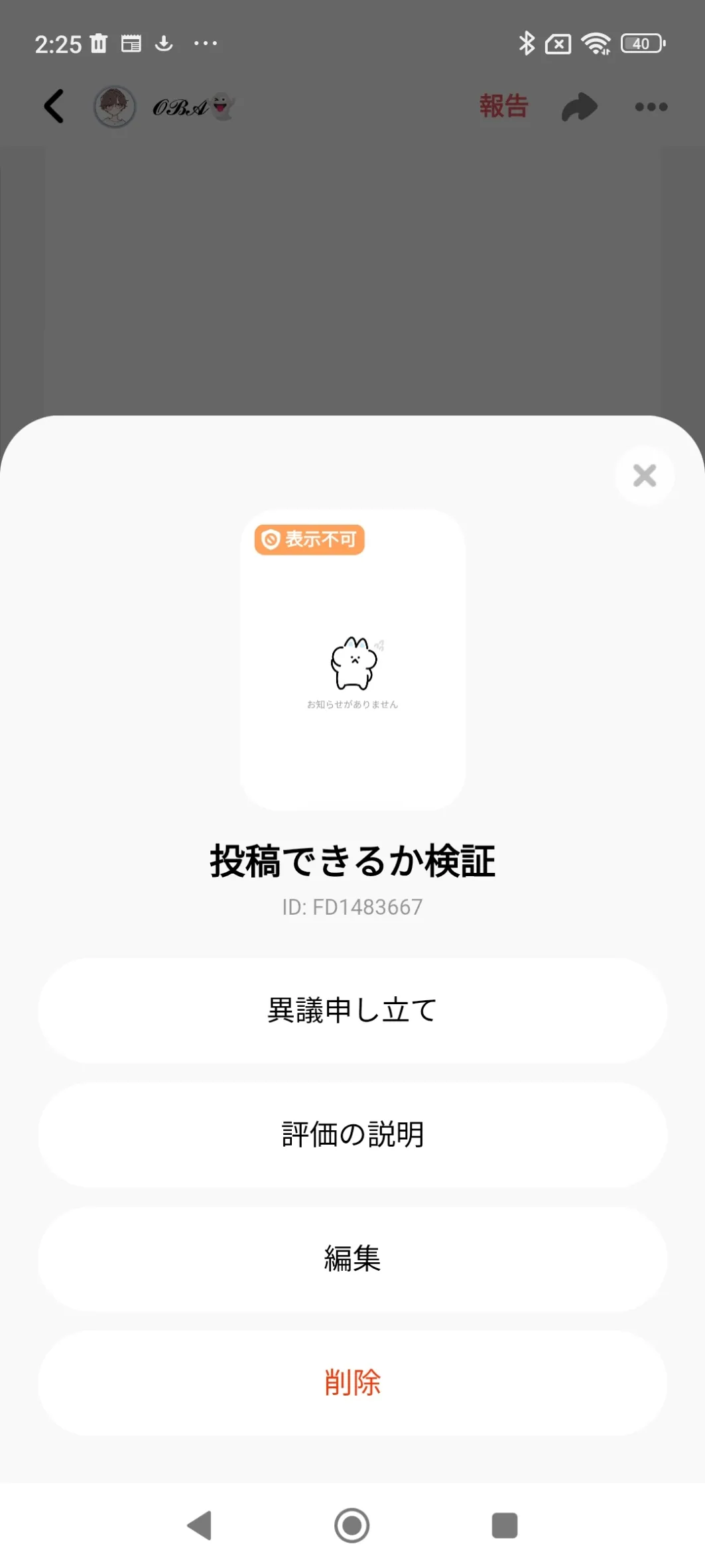Close the bottom sheet with the X
Viewport: 705px width, 1568px height.
[644, 476]
